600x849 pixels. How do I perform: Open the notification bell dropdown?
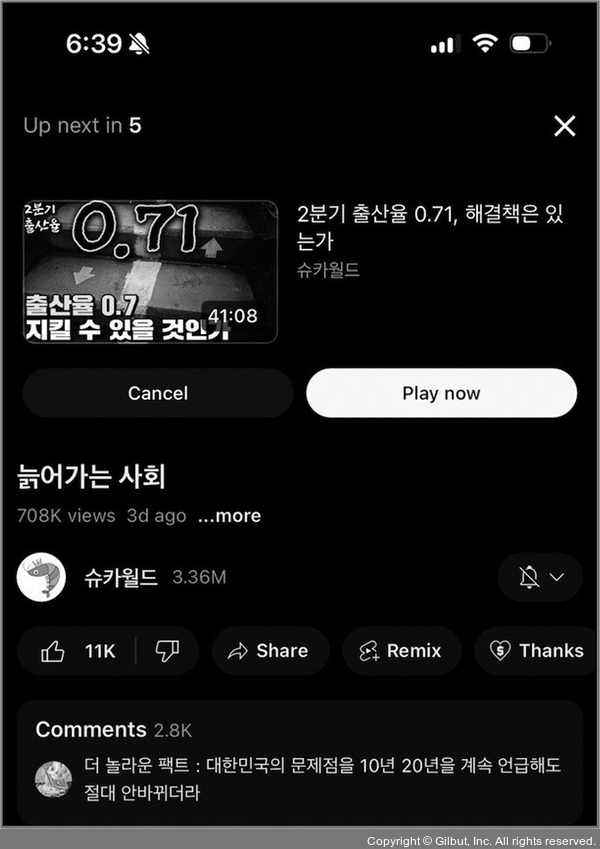(540, 577)
